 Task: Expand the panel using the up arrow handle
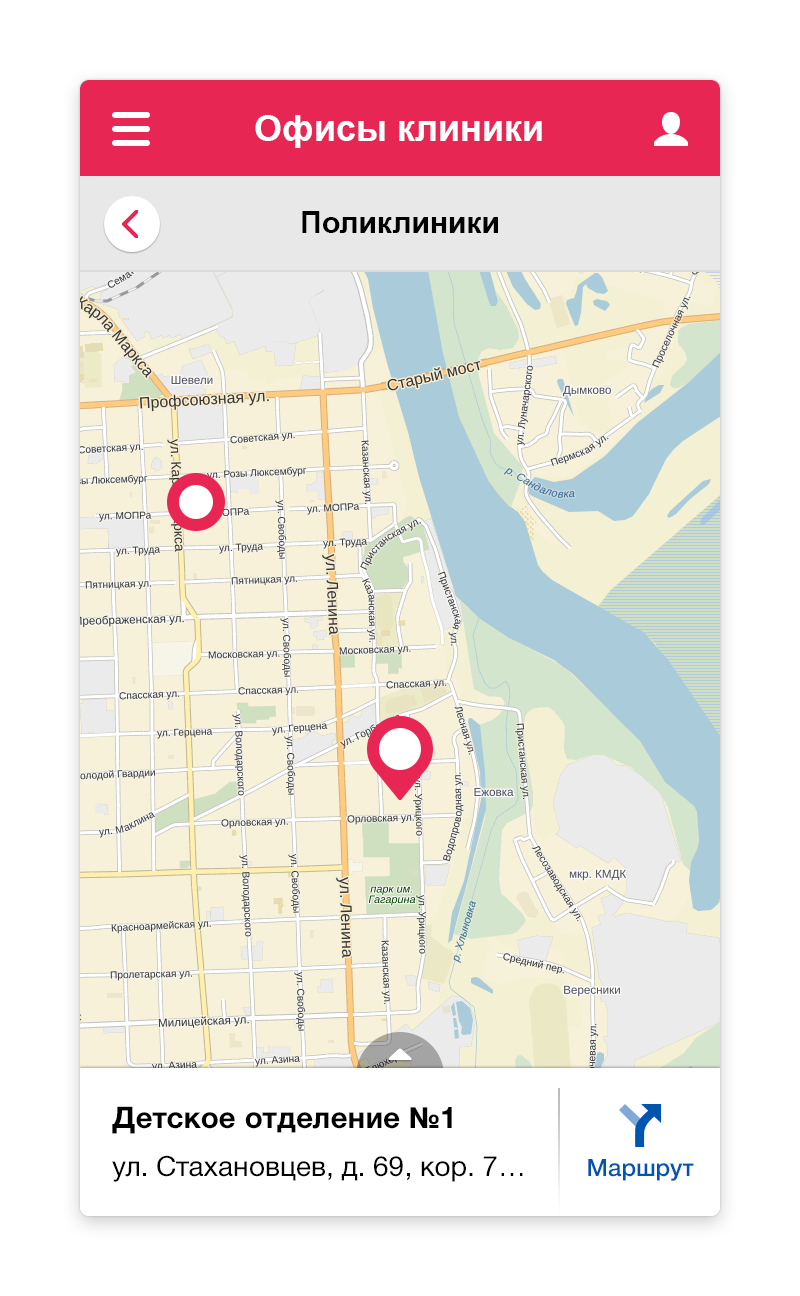(400, 1053)
